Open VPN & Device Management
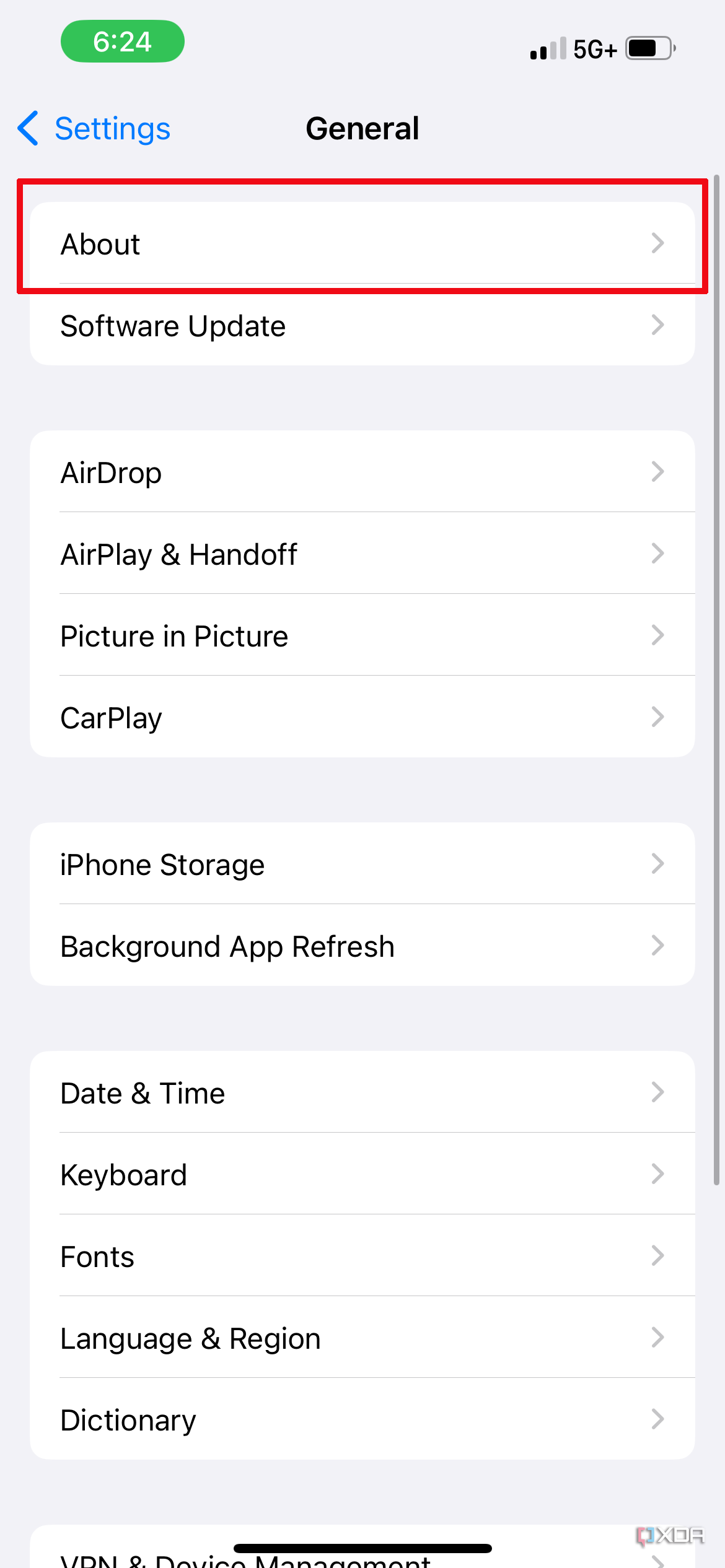The height and width of the screenshot is (1568, 725). (x=362, y=1554)
